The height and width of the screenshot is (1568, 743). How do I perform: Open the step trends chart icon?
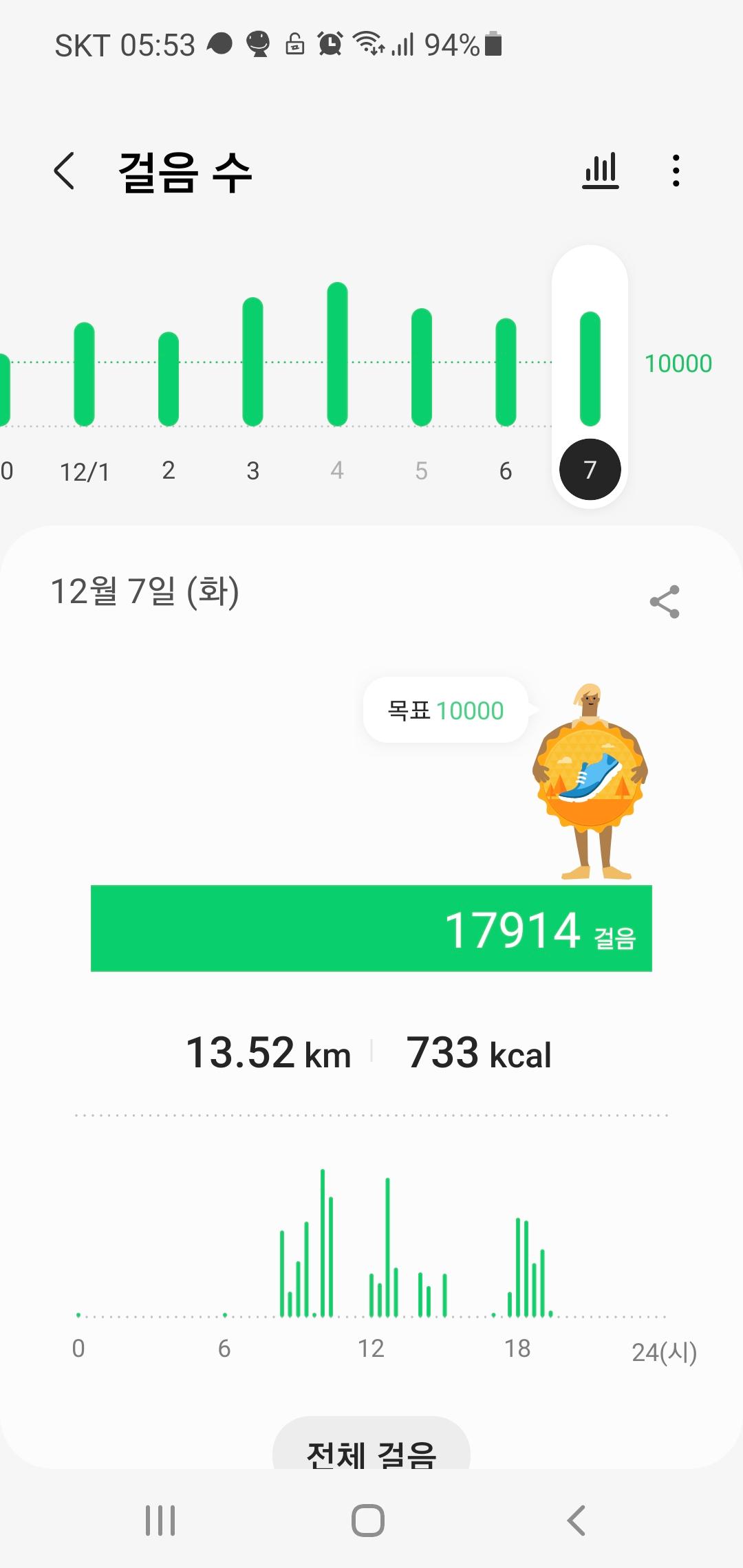click(601, 171)
